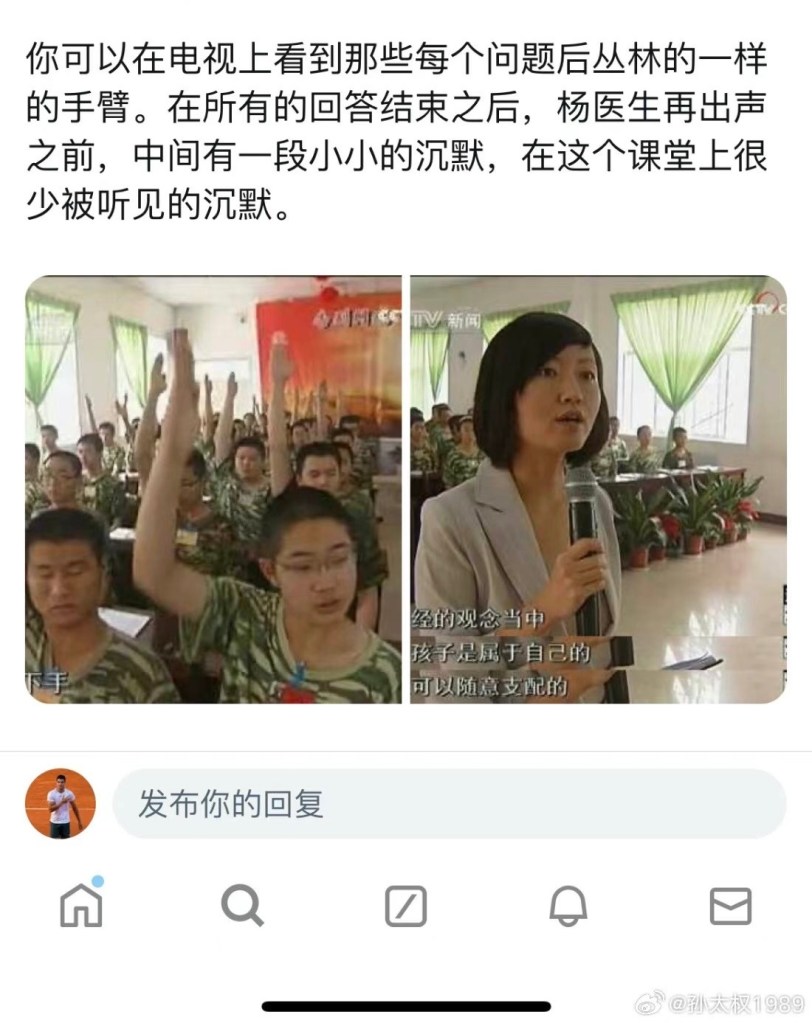Open the compose tab with slash icon
Image resolution: width=812 pixels, height=1023 pixels.
(406, 906)
